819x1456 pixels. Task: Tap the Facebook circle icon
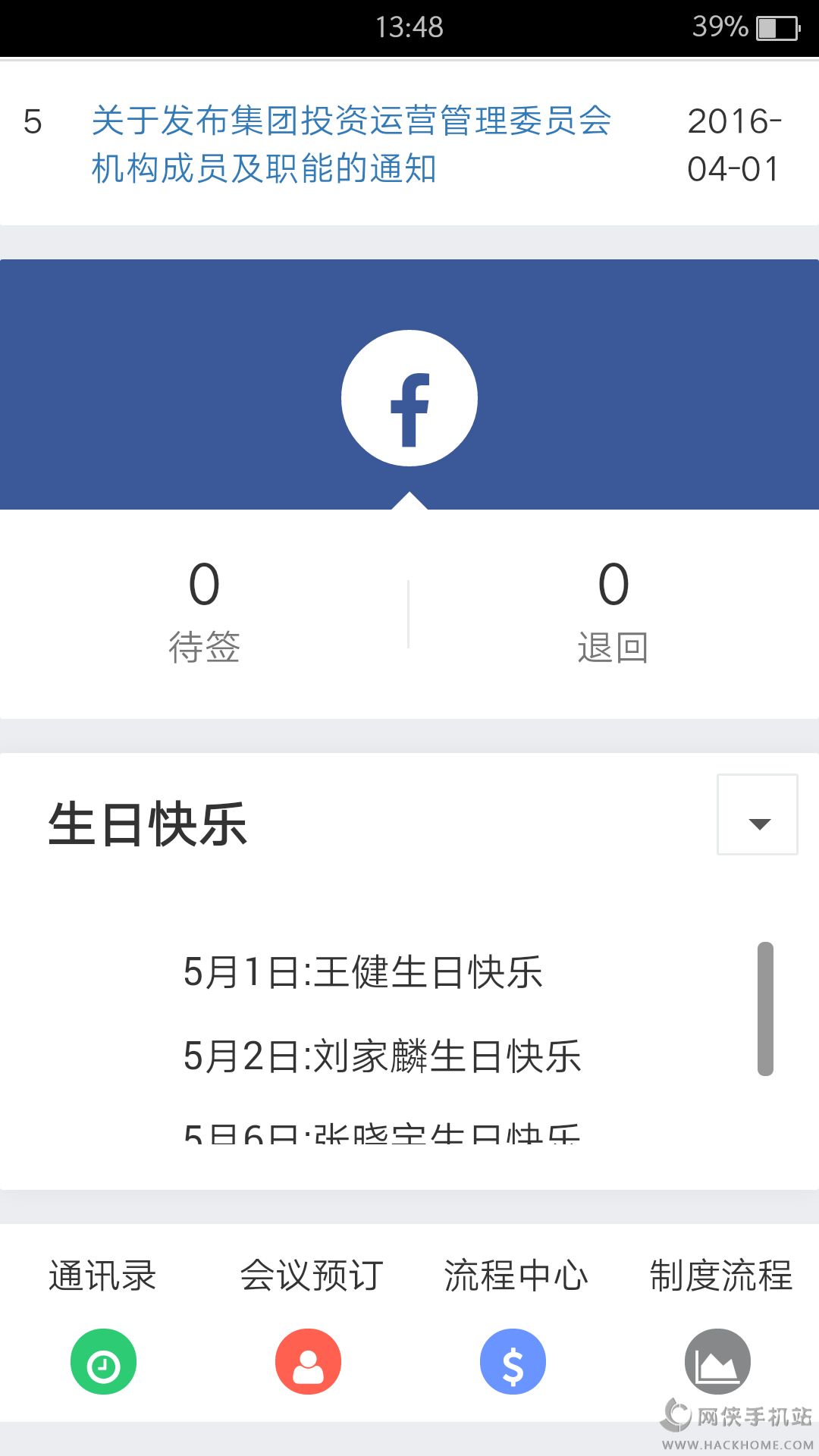click(409, 397)
